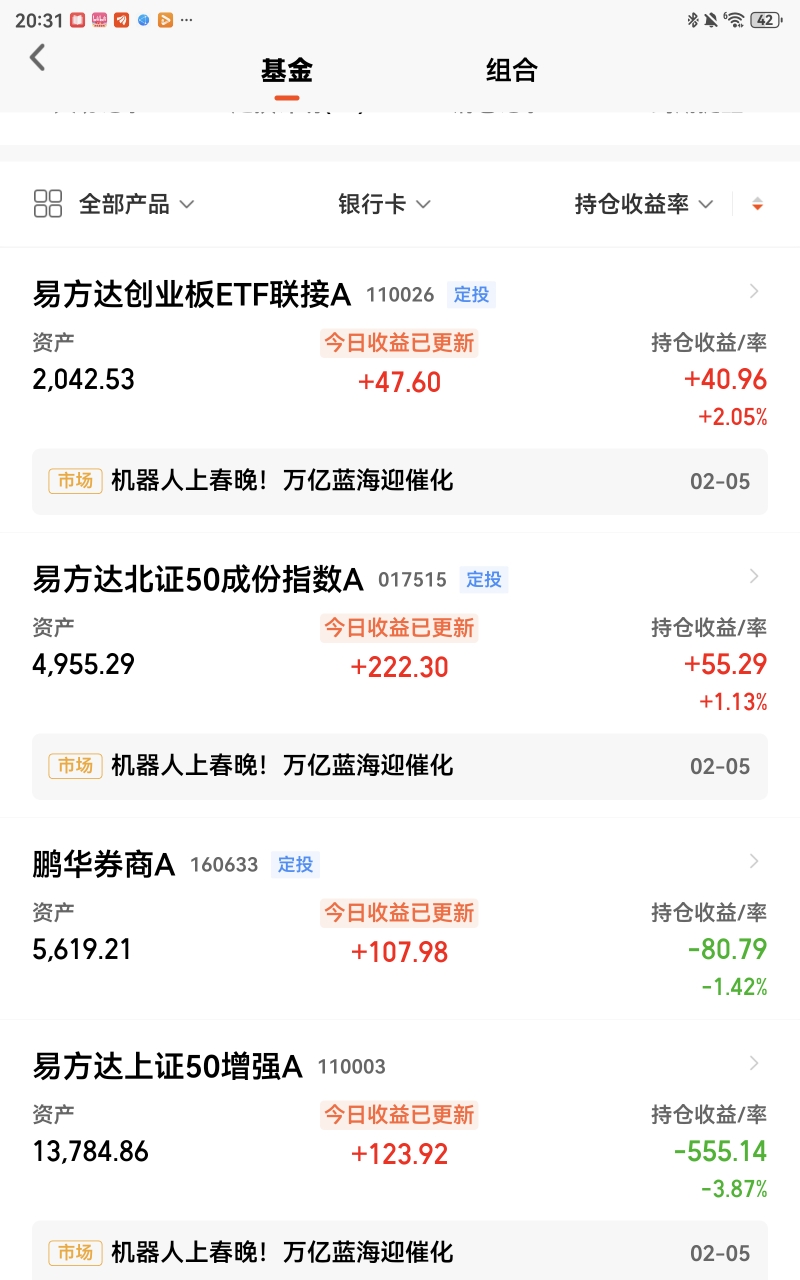Open the market news under 易方达北证50成份指数A
Image resolution: width=800 pixels, height=1280 pixels.
point(400,766)
